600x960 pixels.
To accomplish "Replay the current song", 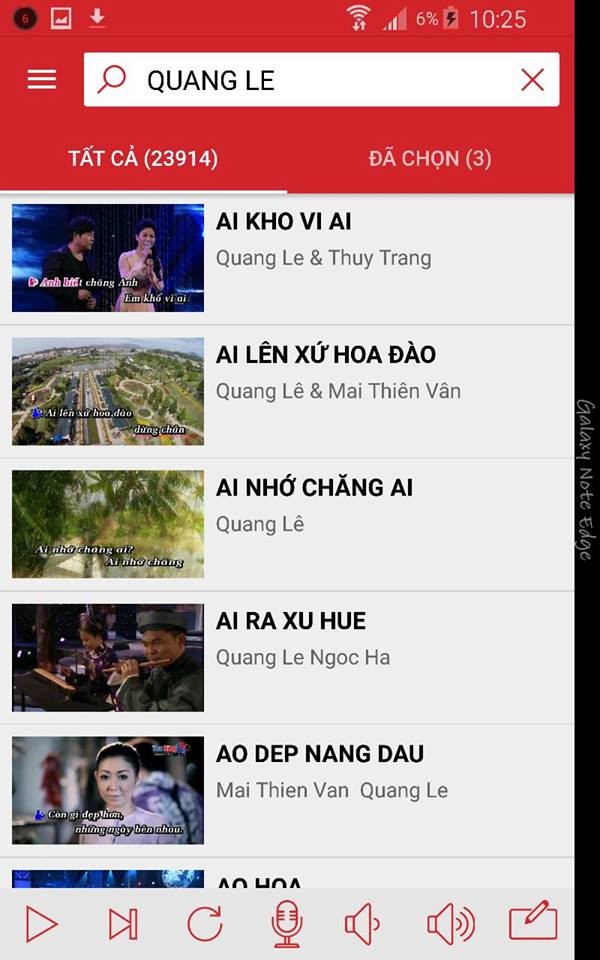I will (205, 924).
